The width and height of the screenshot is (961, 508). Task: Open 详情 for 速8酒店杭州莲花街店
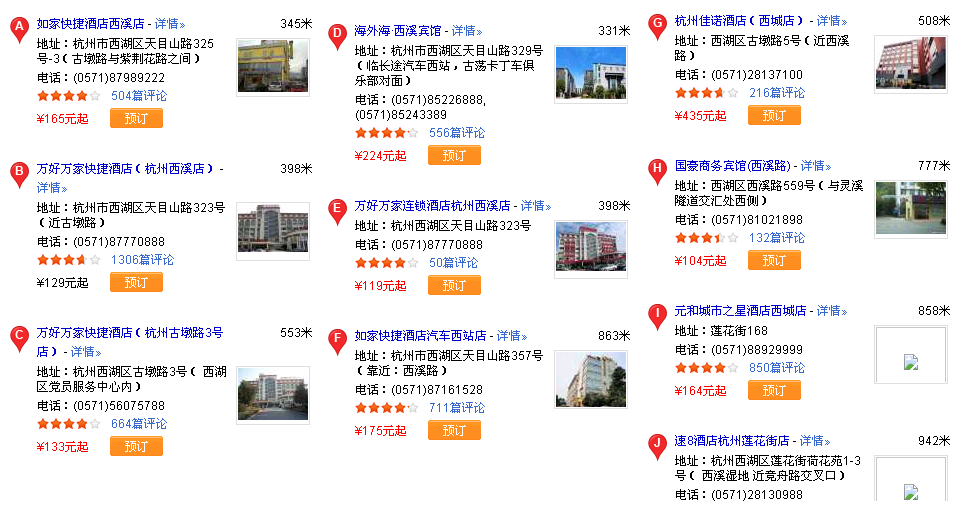(814, 441)
